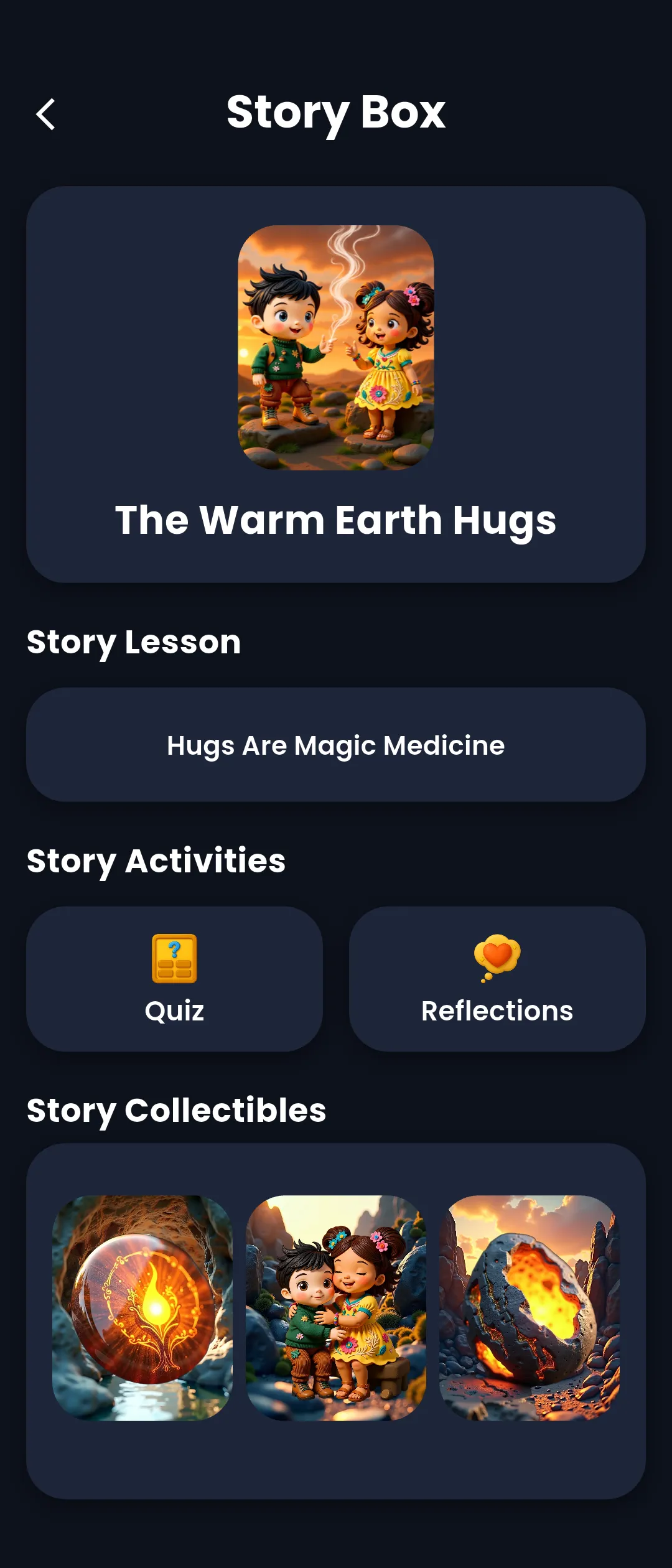
Task: Open The Warm Earth Hugs story card
Action: coord(336,385)
